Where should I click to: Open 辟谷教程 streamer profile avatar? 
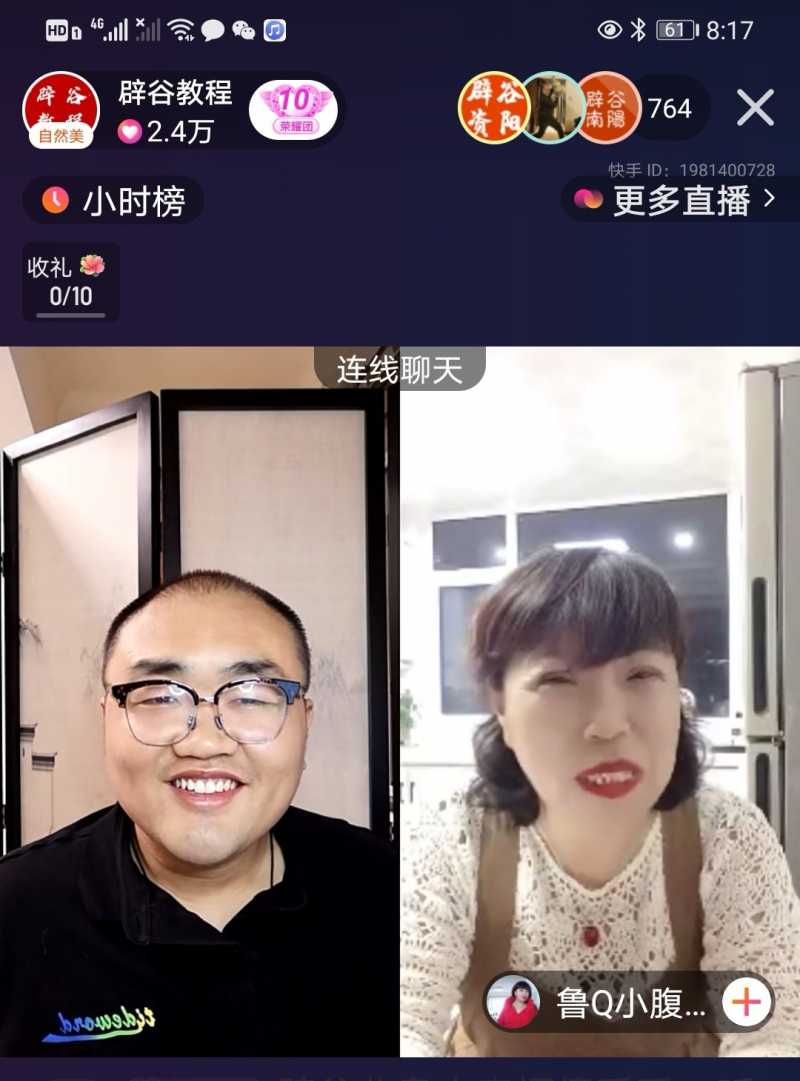click(x=61, y=107)
